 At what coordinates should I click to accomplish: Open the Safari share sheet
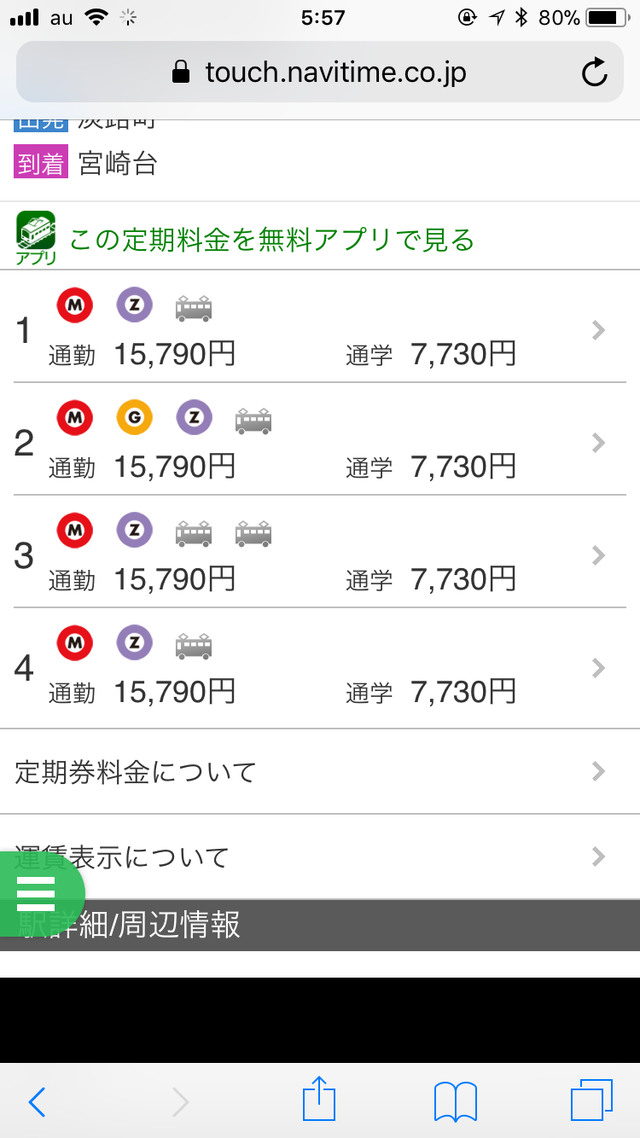click(319, 1098)
